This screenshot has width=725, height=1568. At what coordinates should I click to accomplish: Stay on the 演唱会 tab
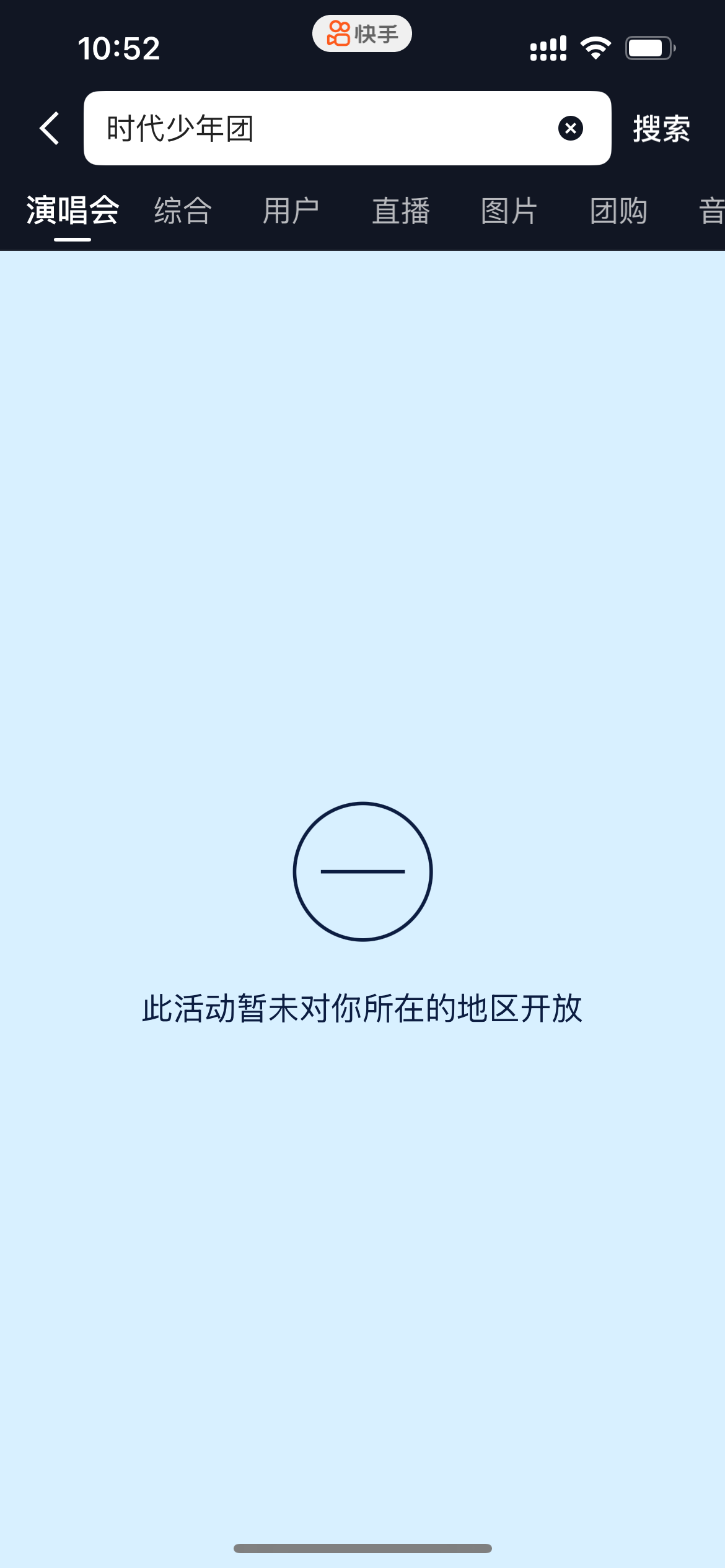click(72, 211)
